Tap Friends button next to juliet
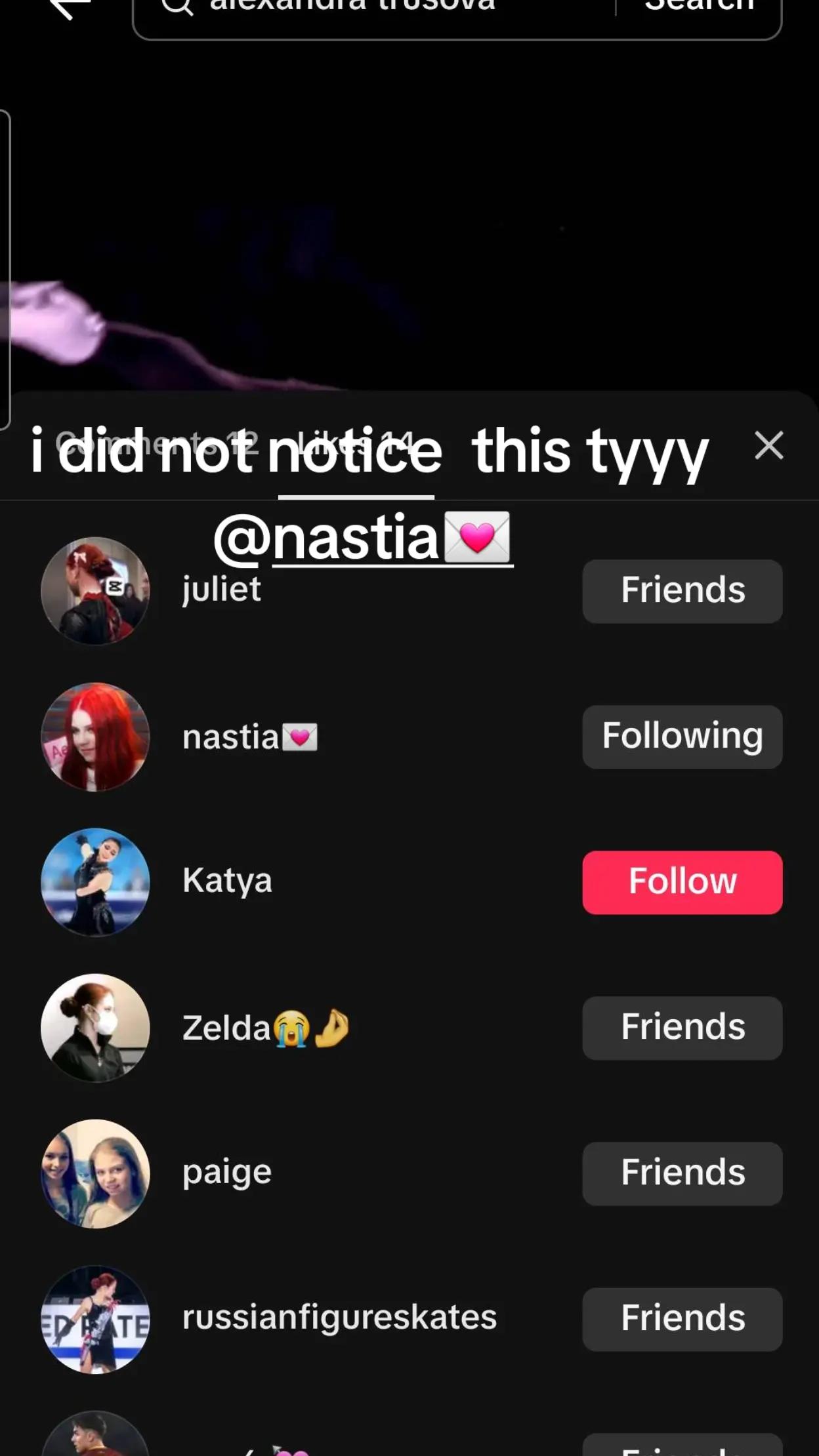 click(682, 591)
